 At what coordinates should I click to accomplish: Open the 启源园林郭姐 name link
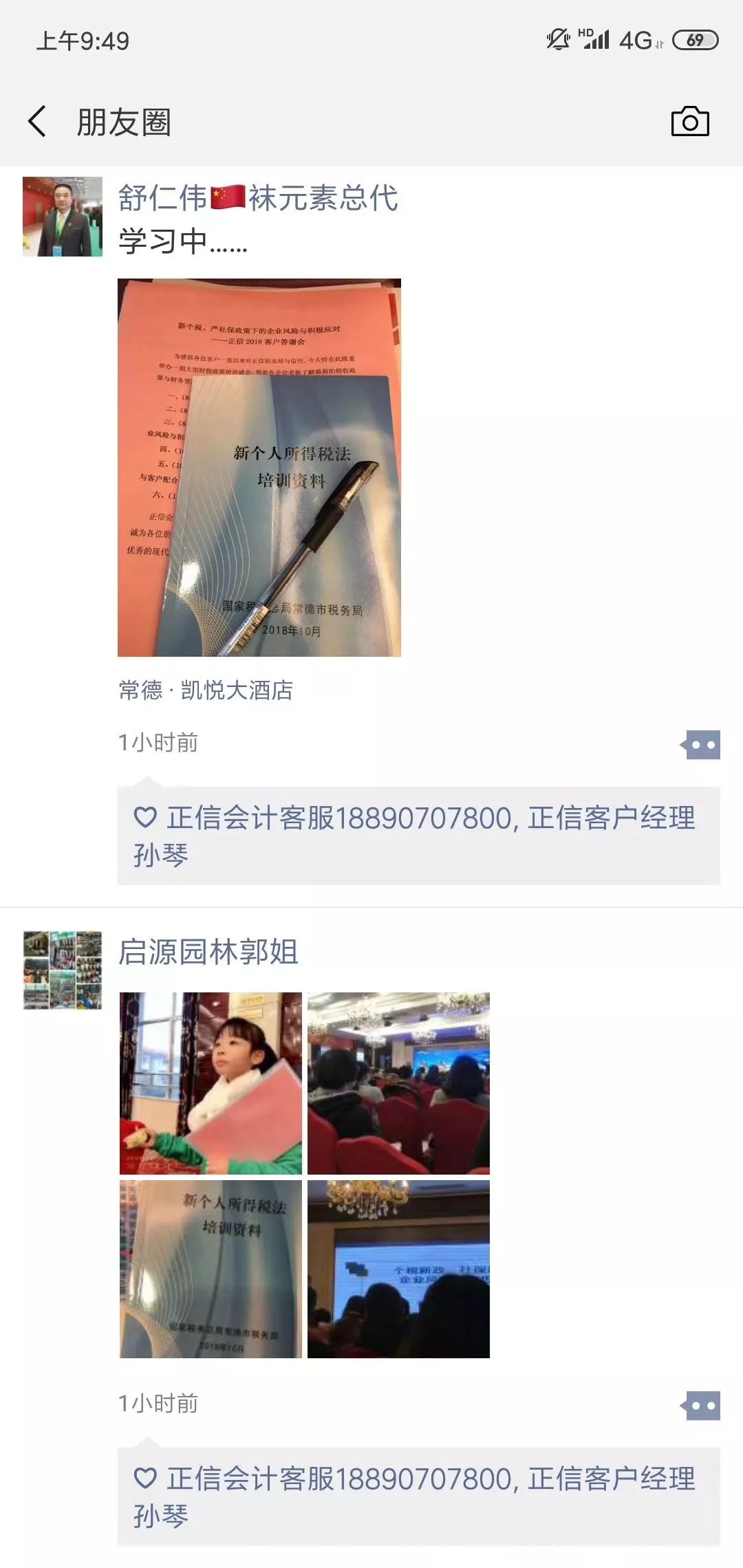208,952
